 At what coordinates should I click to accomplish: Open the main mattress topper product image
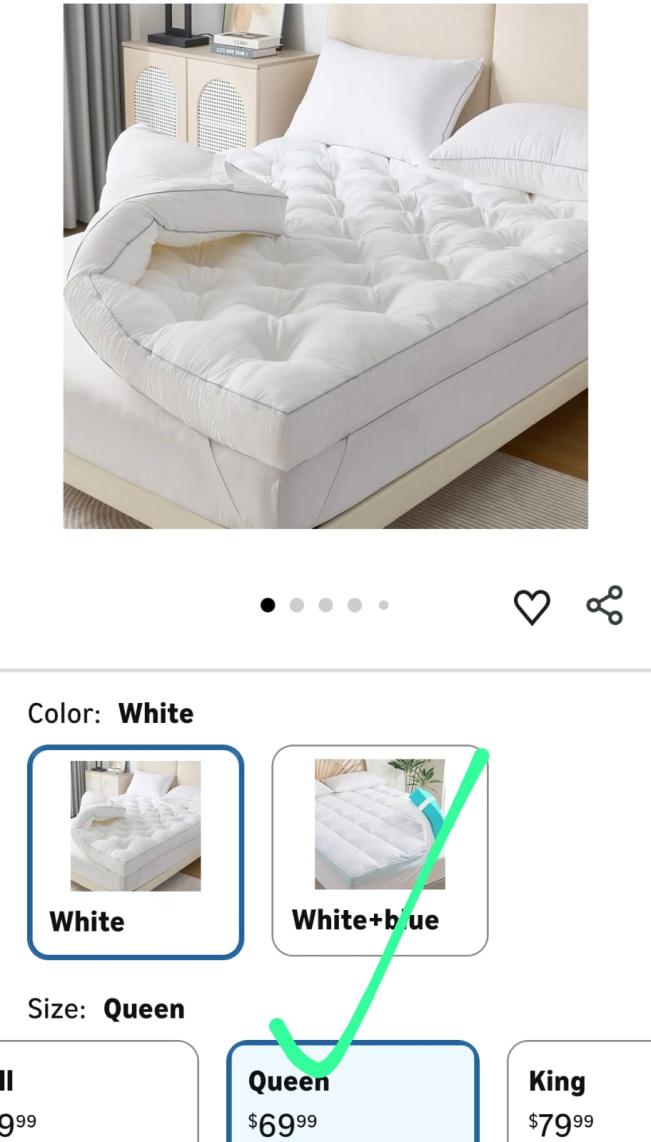[x=325, y=265]
